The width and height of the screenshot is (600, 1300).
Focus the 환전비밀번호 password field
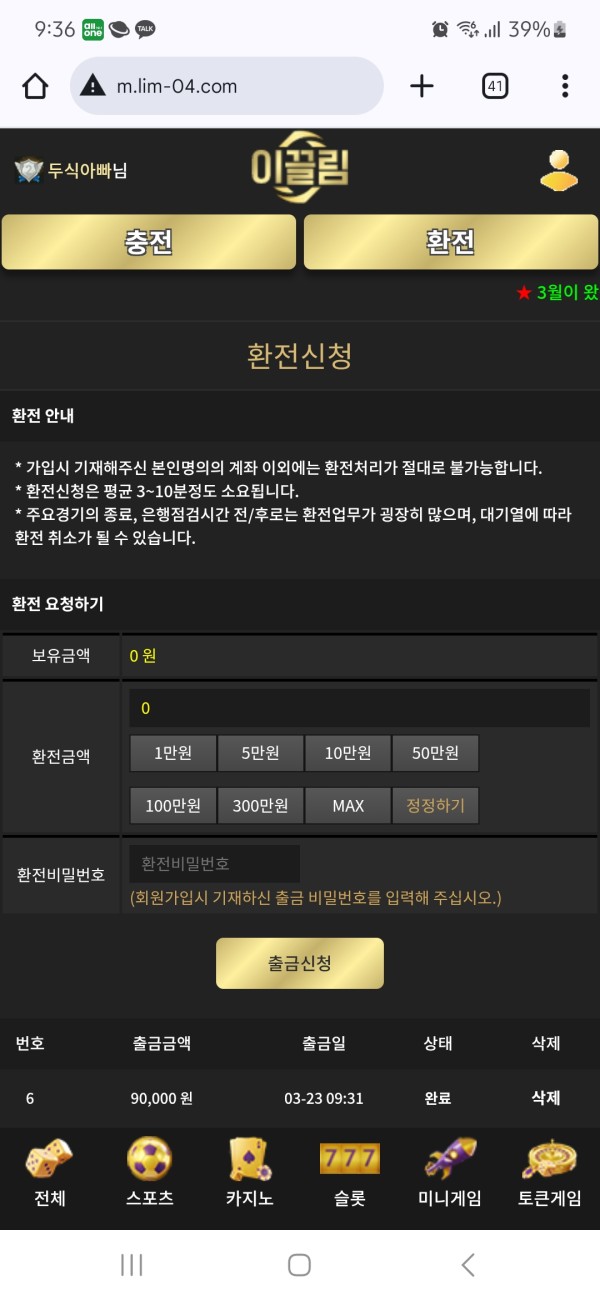click(x=214, y=863)
